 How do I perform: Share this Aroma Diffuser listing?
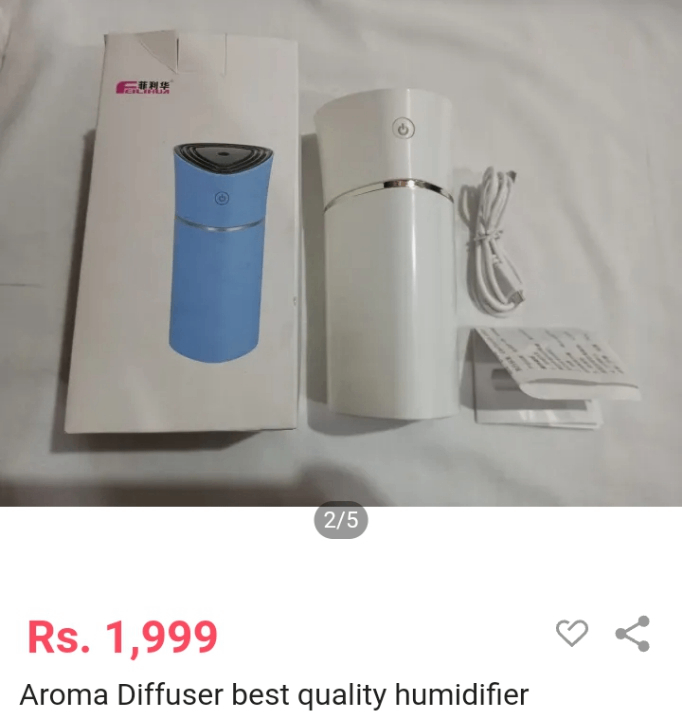632,634
